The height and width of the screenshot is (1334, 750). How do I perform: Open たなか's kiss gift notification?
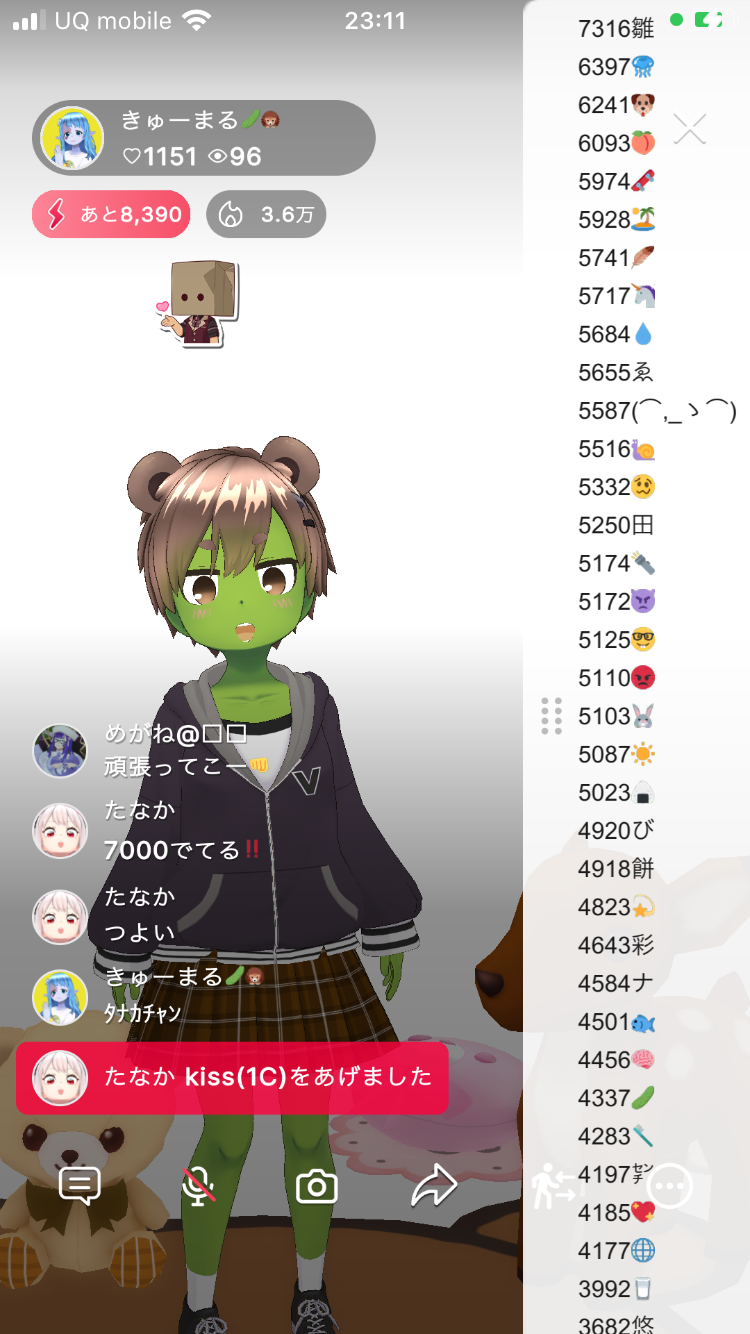click(x=232, y=1077)
